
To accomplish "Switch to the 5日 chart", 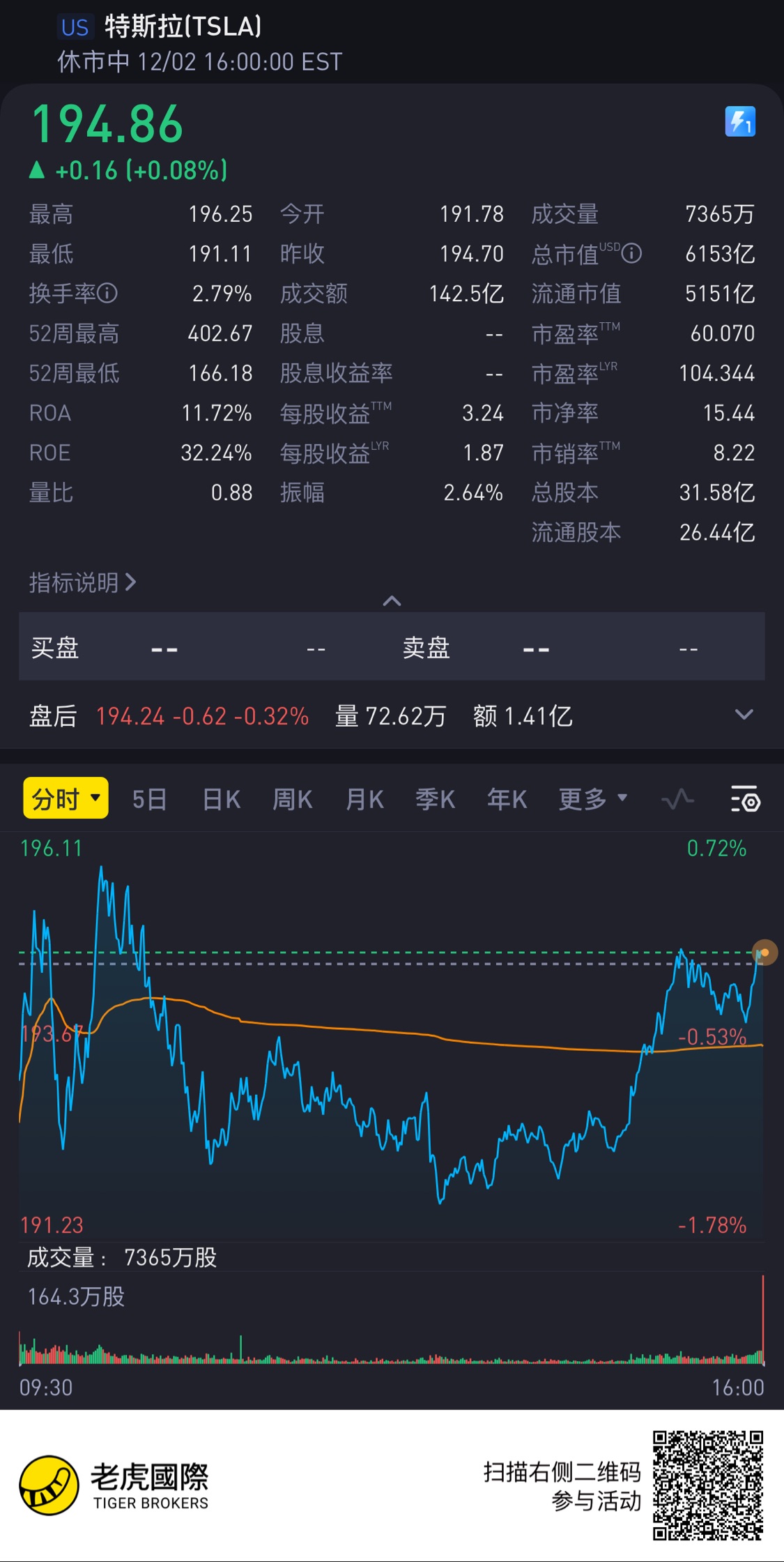I will pyautogui.click(x=149, y=799).
